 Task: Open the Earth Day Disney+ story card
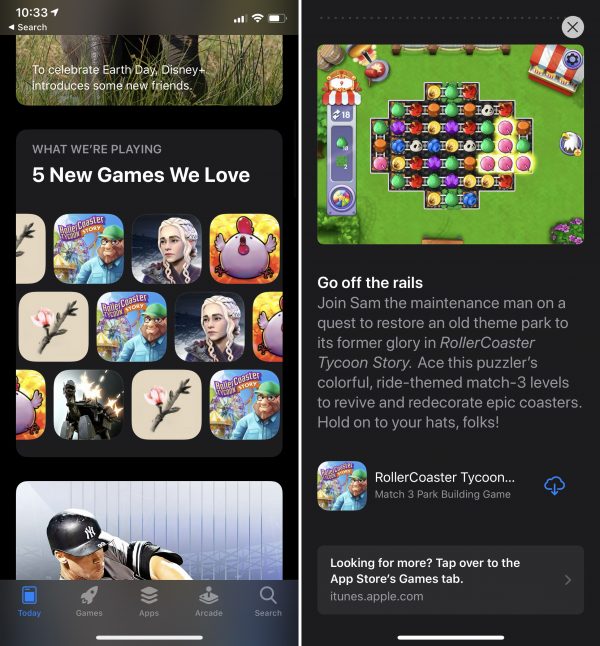(x=149, y=70)
